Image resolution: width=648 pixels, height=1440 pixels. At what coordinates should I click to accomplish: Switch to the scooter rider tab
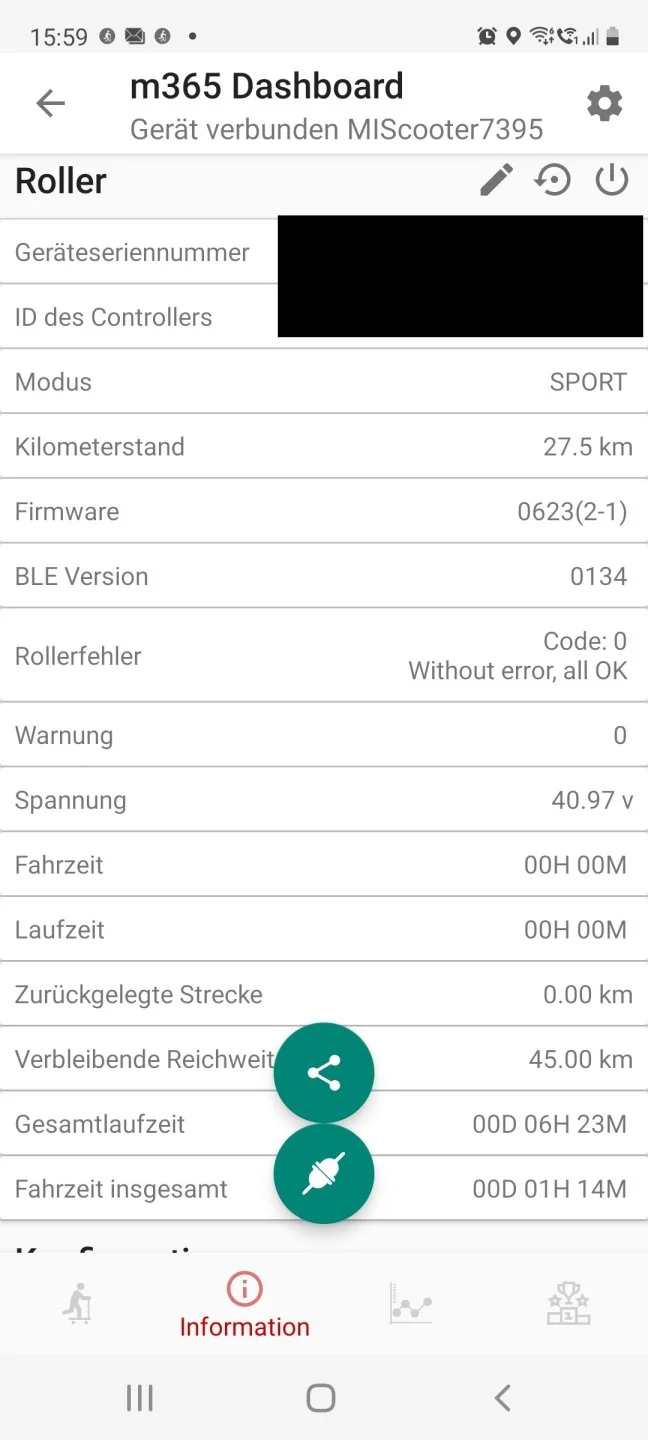point(78,1304)
